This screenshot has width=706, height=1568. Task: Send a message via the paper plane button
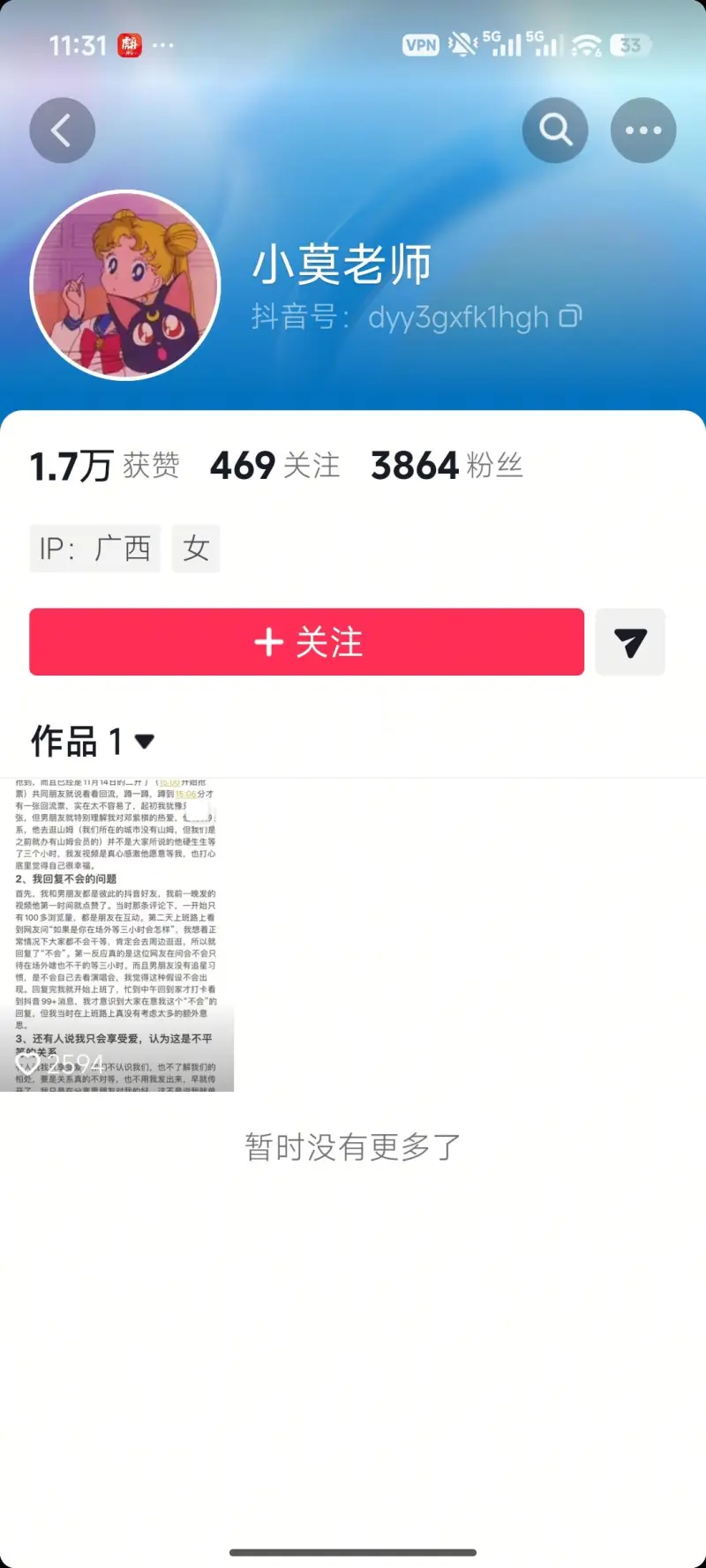[630, 642]
